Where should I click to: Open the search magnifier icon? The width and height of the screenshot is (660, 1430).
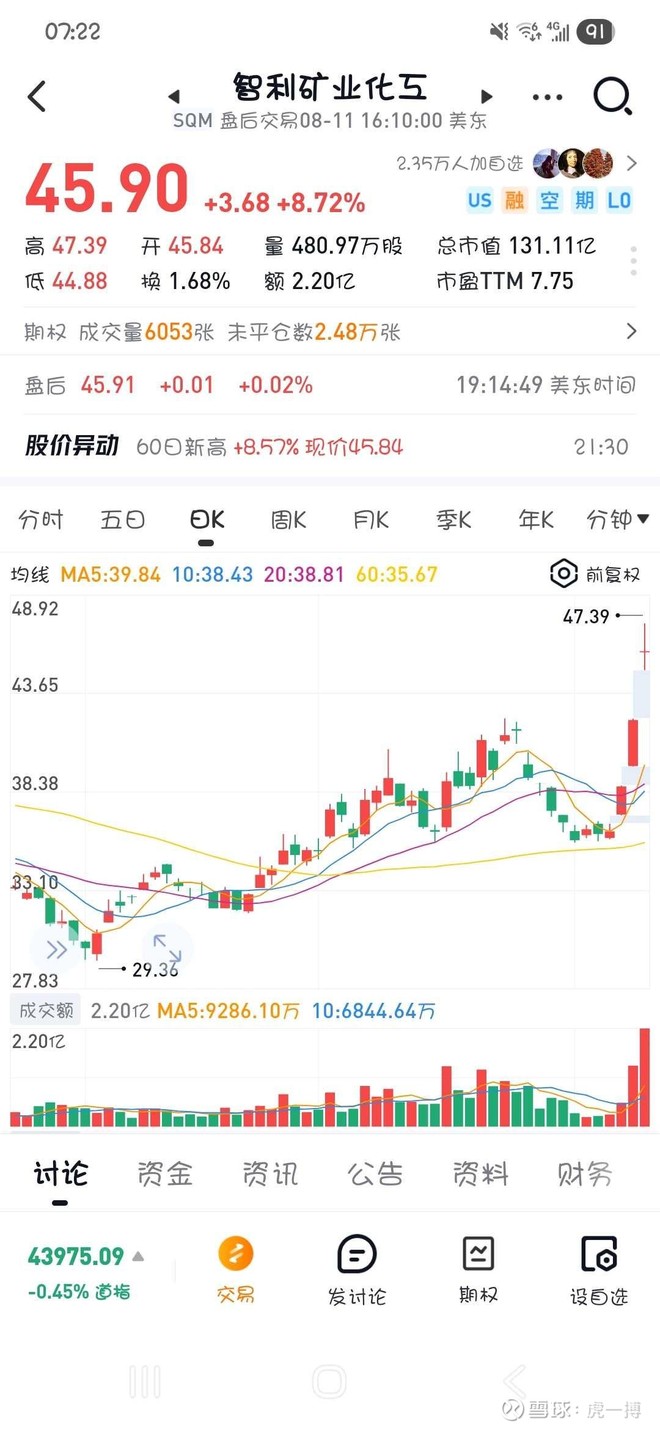tap(611, 97)
